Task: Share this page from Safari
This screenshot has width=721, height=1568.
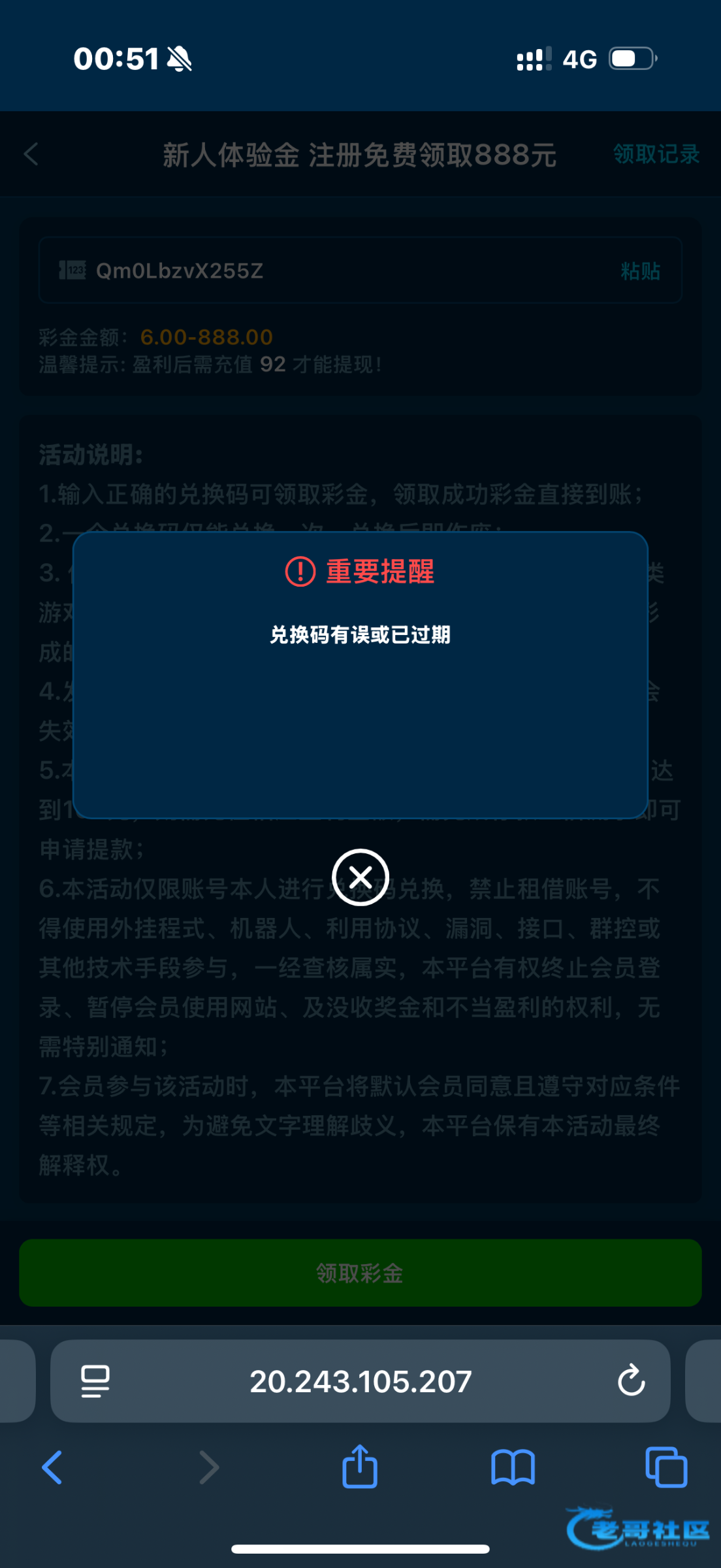Action: (x=360, y=1467)
